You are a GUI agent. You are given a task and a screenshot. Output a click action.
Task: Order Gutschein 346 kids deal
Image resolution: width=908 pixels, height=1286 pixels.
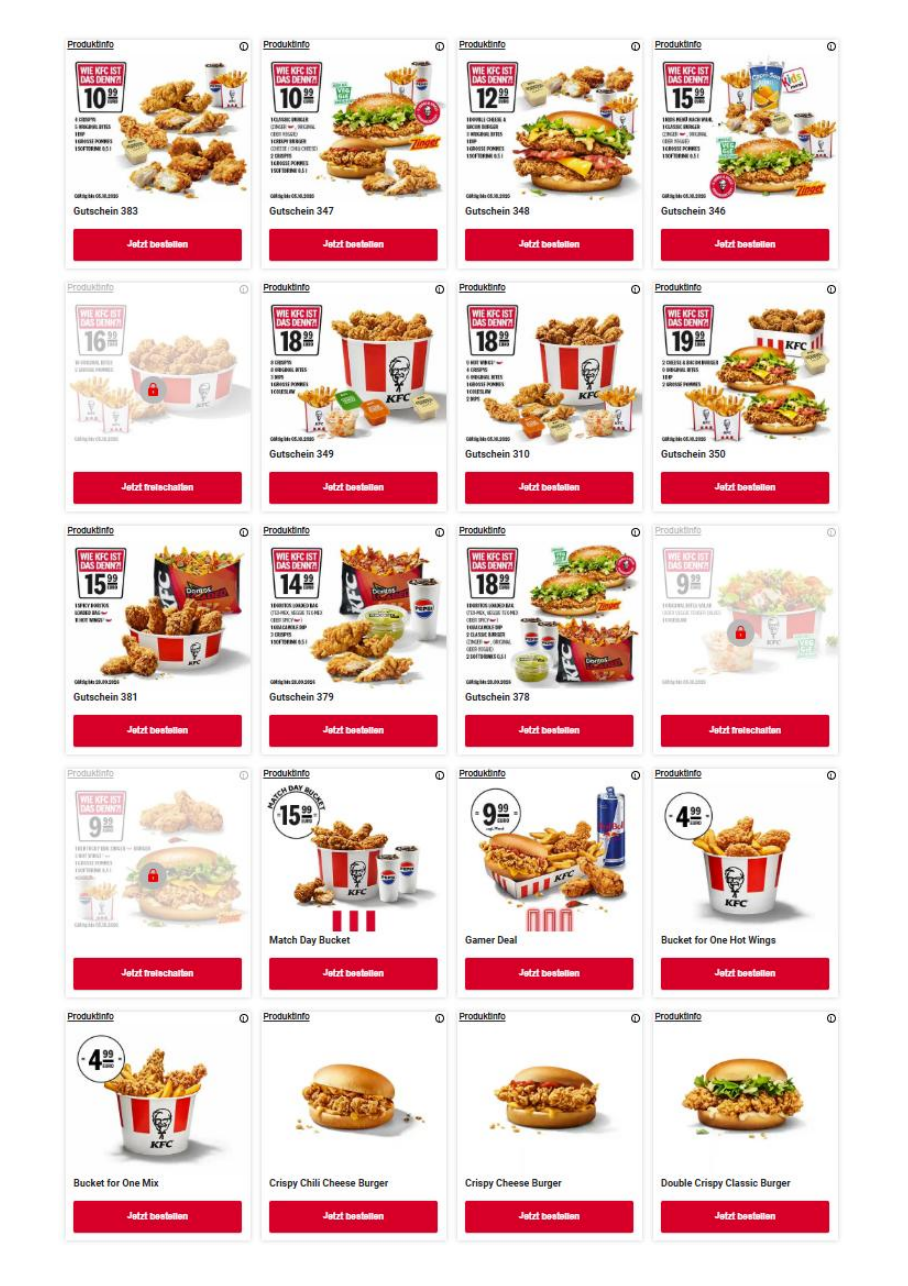coord(745,244)
